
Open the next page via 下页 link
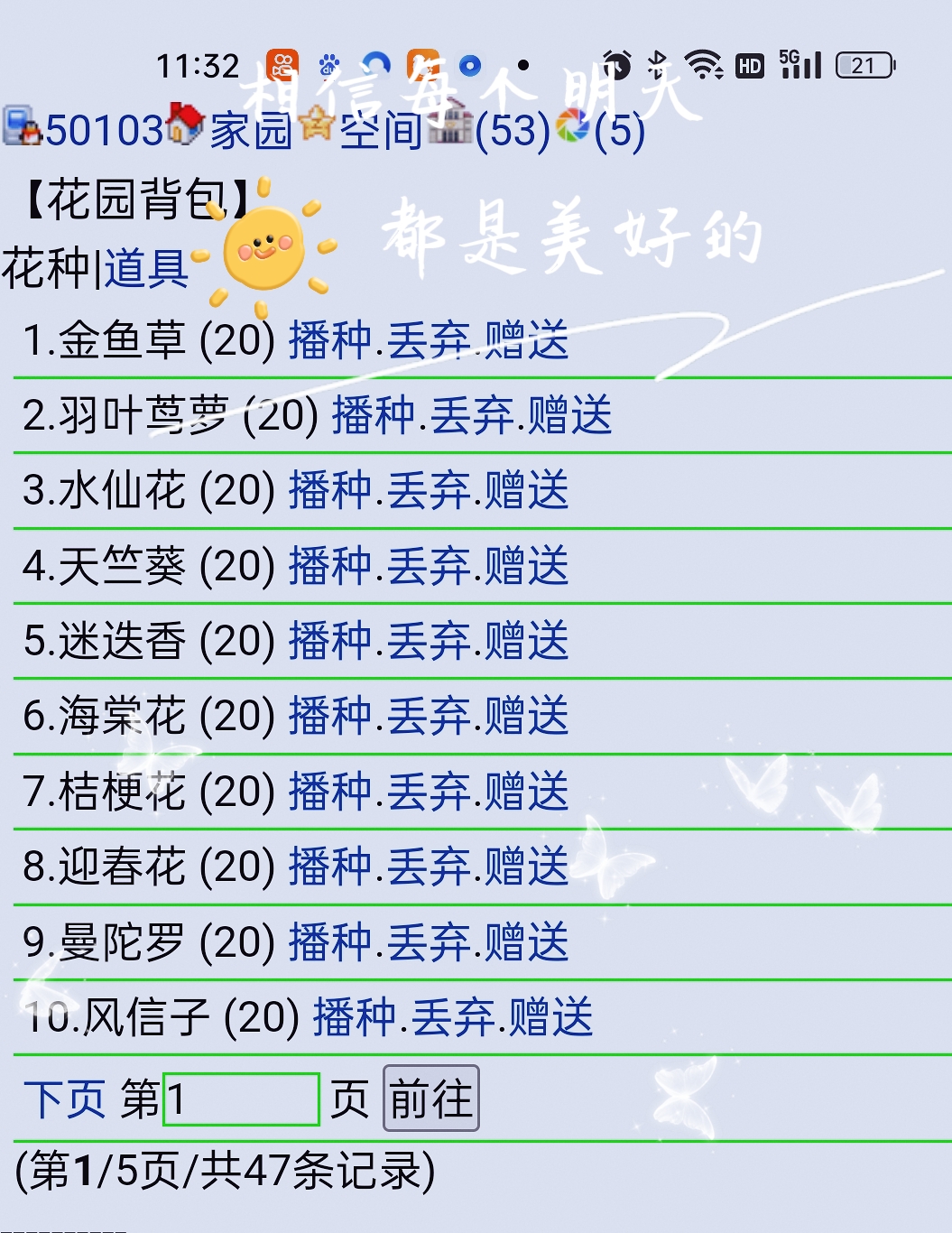65,1098
